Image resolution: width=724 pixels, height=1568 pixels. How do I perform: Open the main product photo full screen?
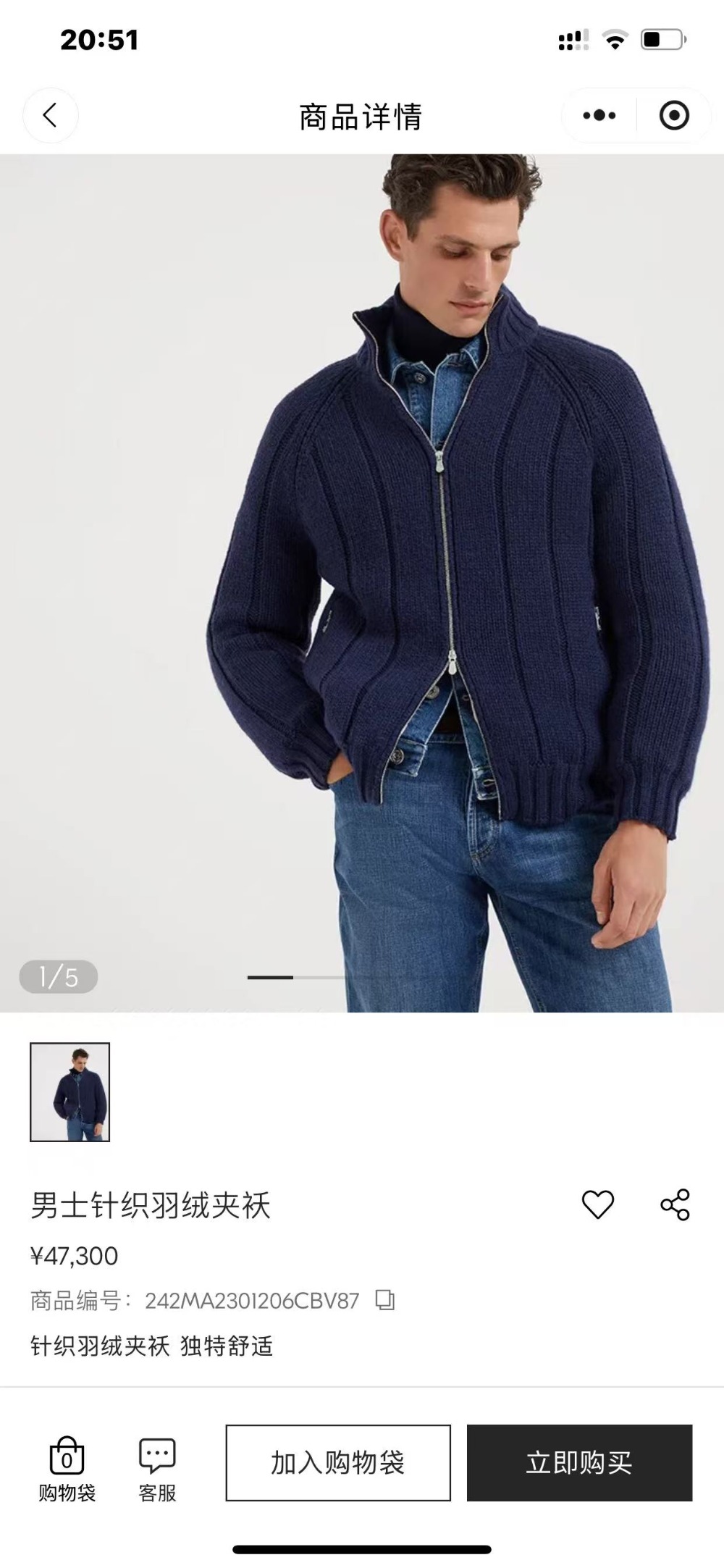(x=362, y=579)
